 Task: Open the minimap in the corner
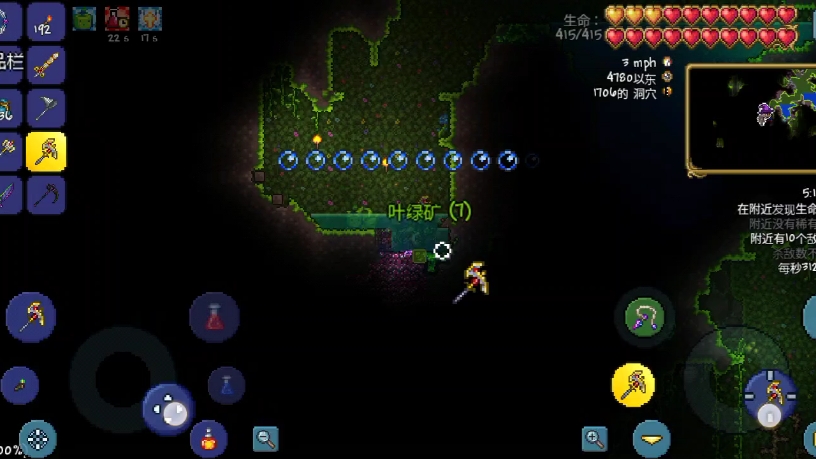[x=752, y=120]
